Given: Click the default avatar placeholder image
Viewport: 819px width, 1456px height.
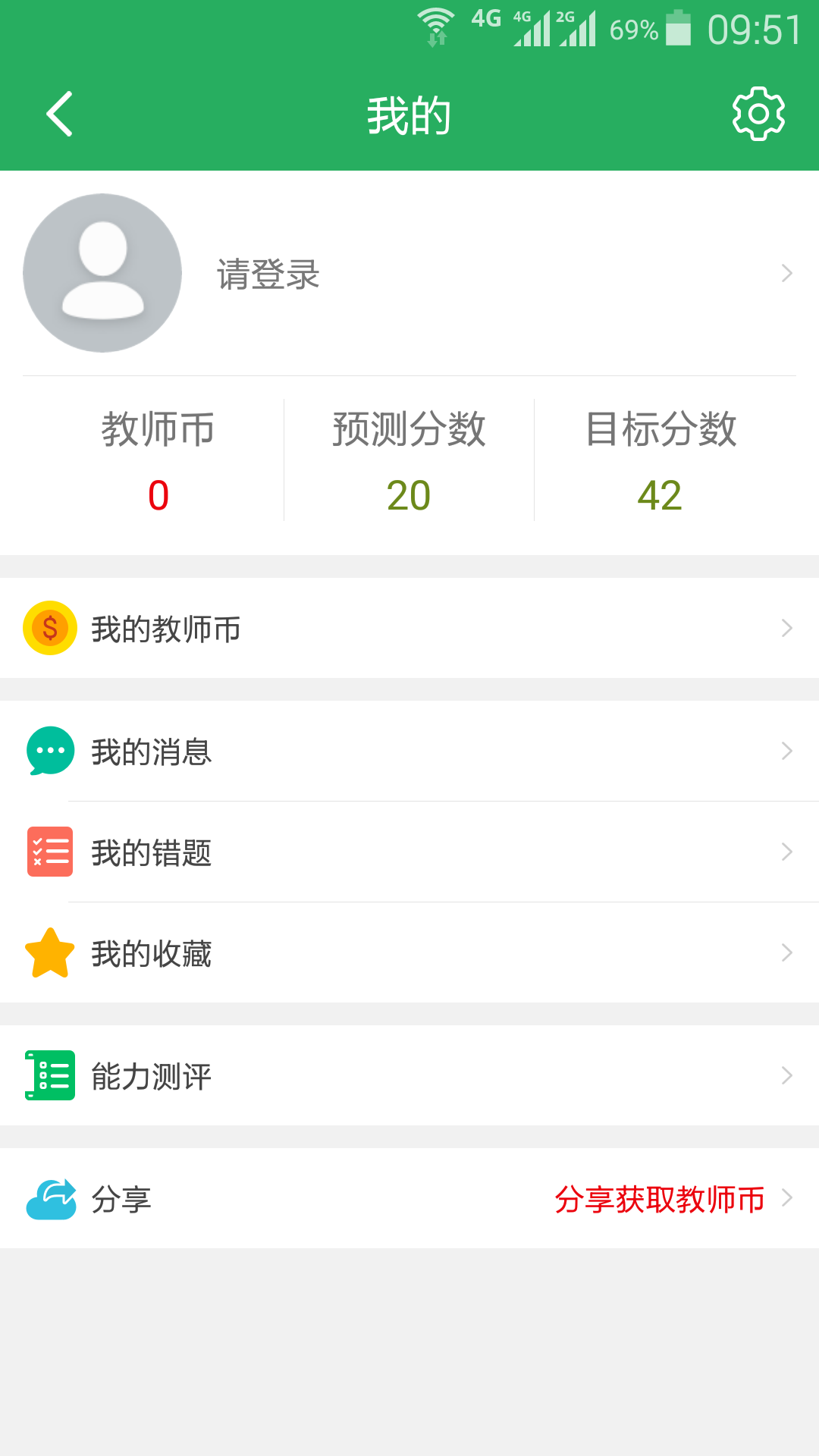Looking at the screenshot, I should click(x=102, y=273).
